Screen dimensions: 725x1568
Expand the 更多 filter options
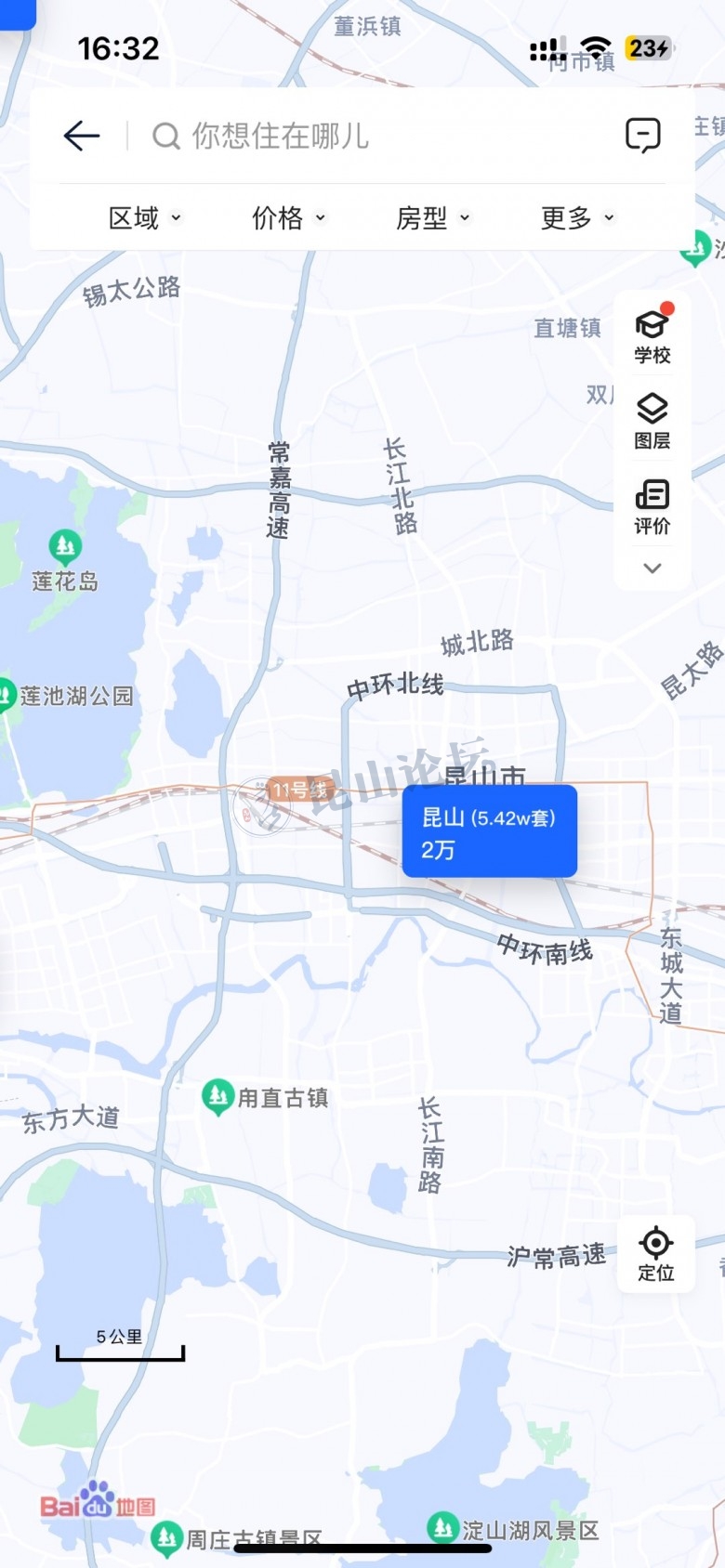[x=576, y=218]
